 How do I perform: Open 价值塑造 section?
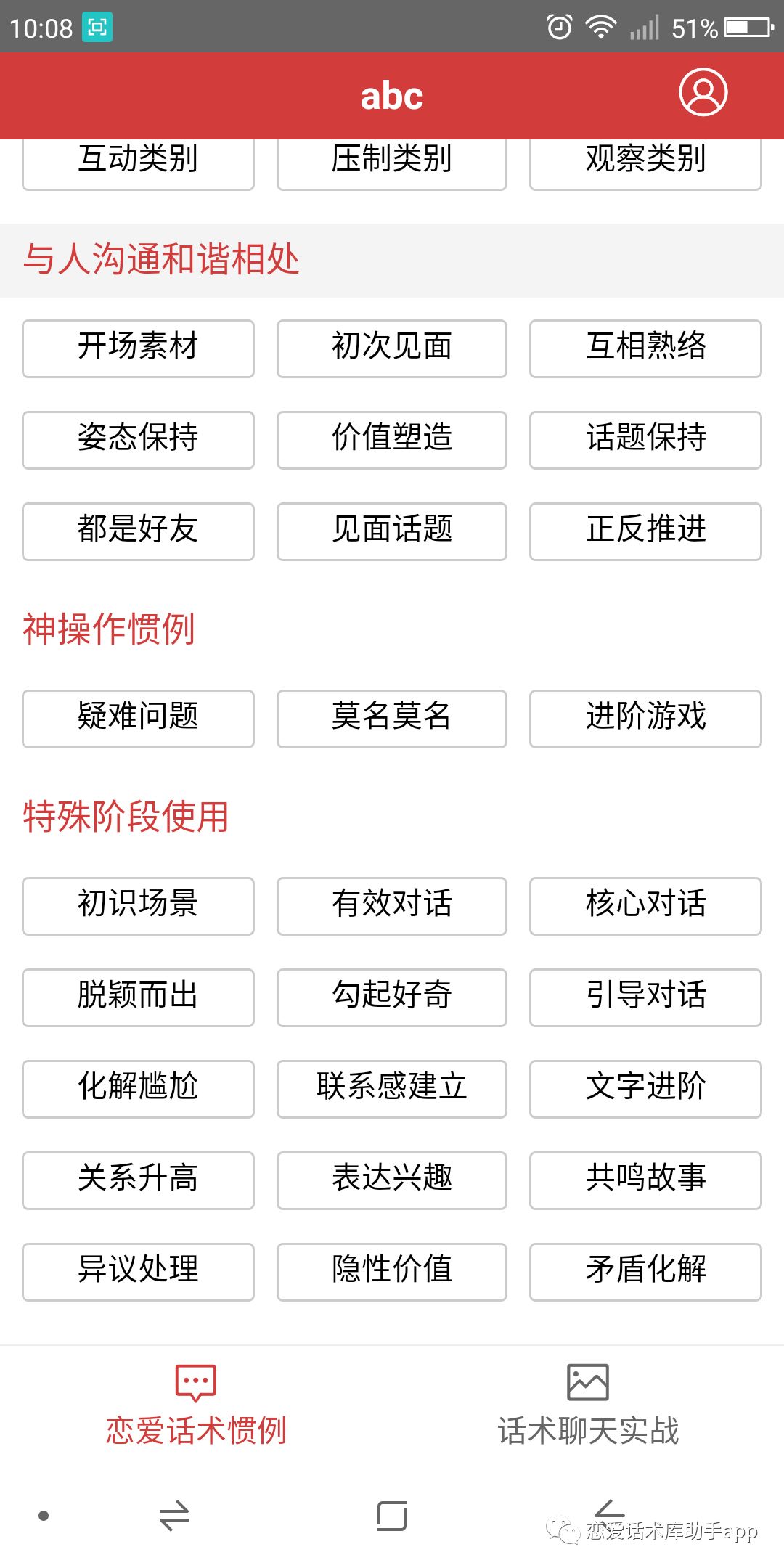[392, 440]
